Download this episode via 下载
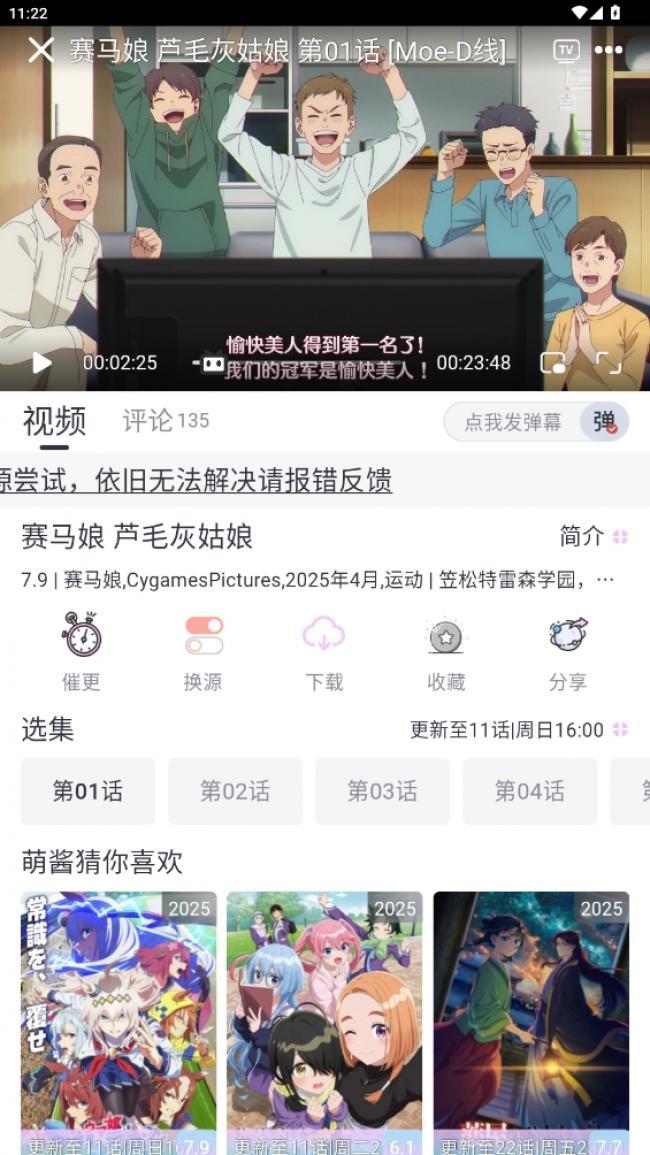The image size is (650, 1155). tap(324, 652)
